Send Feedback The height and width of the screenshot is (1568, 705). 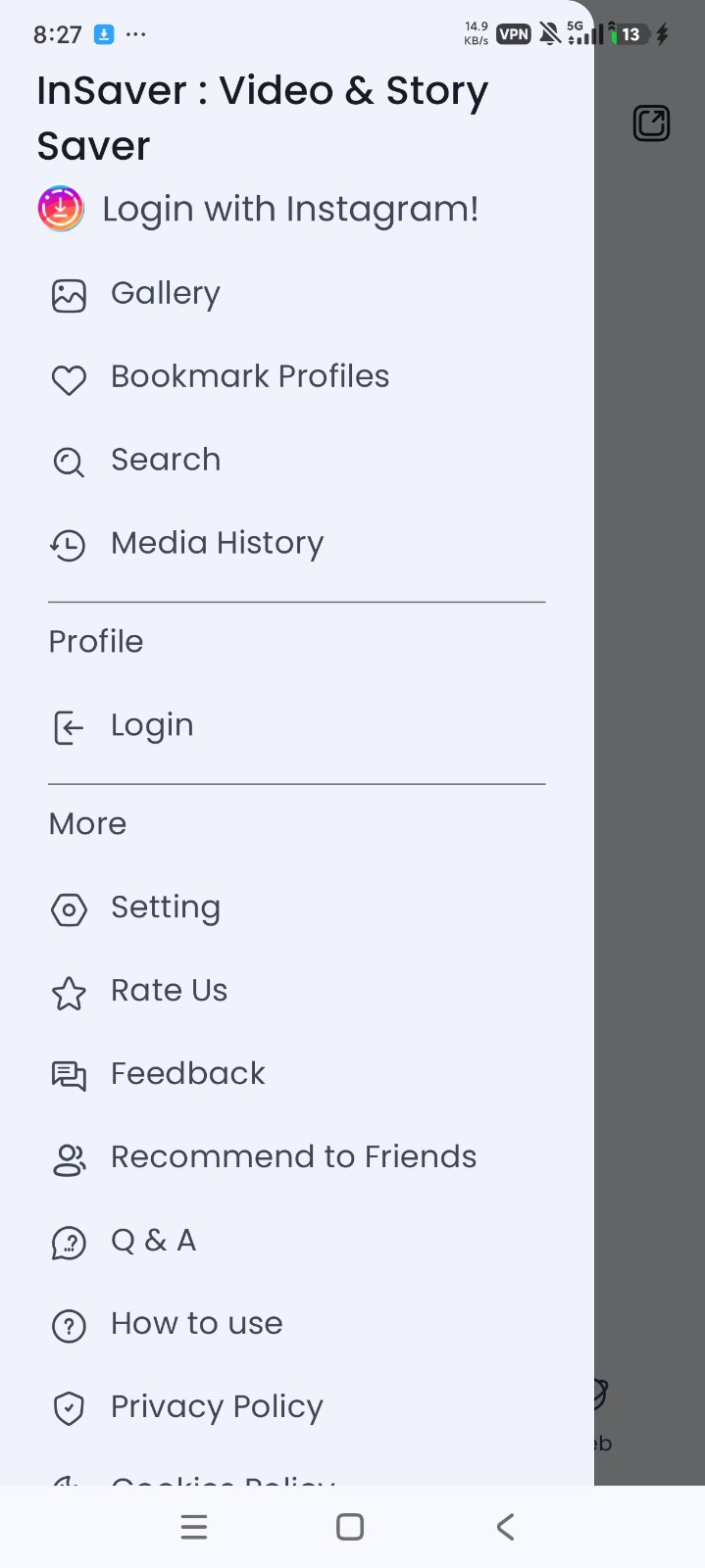(187, 1074)
